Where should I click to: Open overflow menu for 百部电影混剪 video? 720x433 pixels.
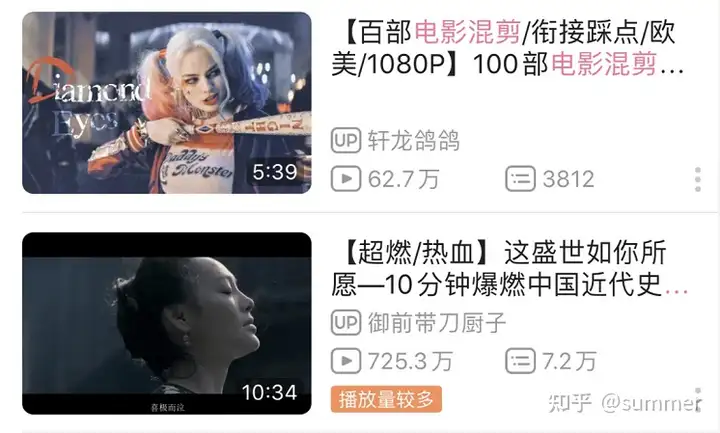(x=697, y=180)
